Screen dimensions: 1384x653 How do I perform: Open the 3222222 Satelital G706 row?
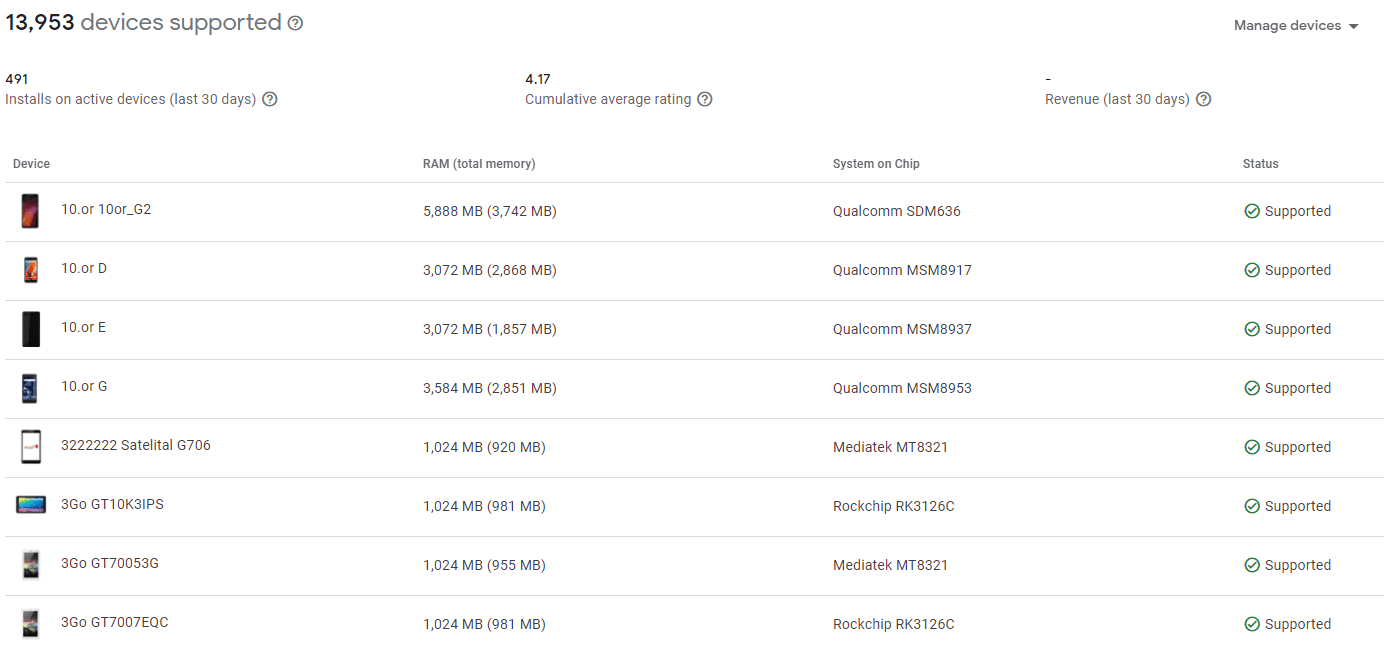coord(136,446)
